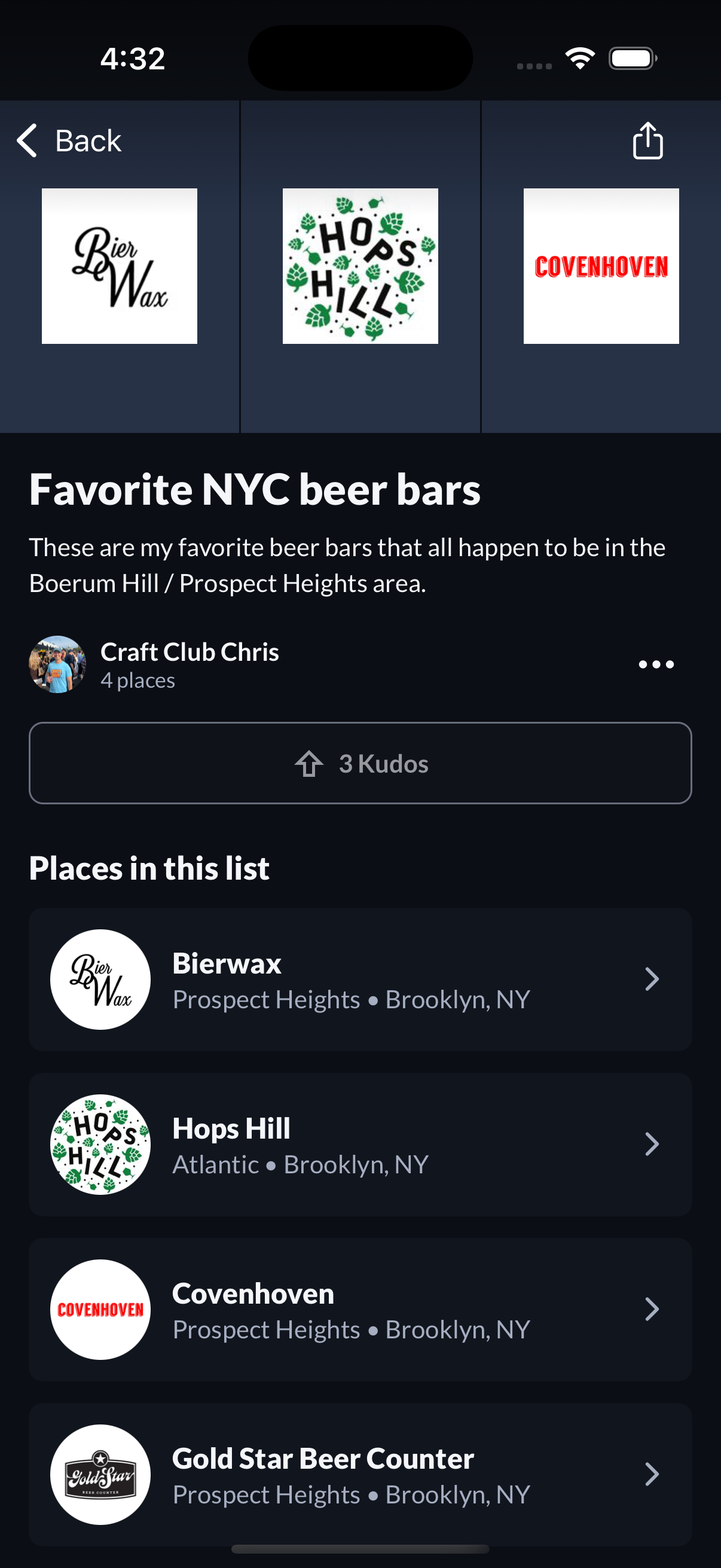Open details for Bierwax via its chevron
Screen dimensions: 721x1568
(652, 979)
